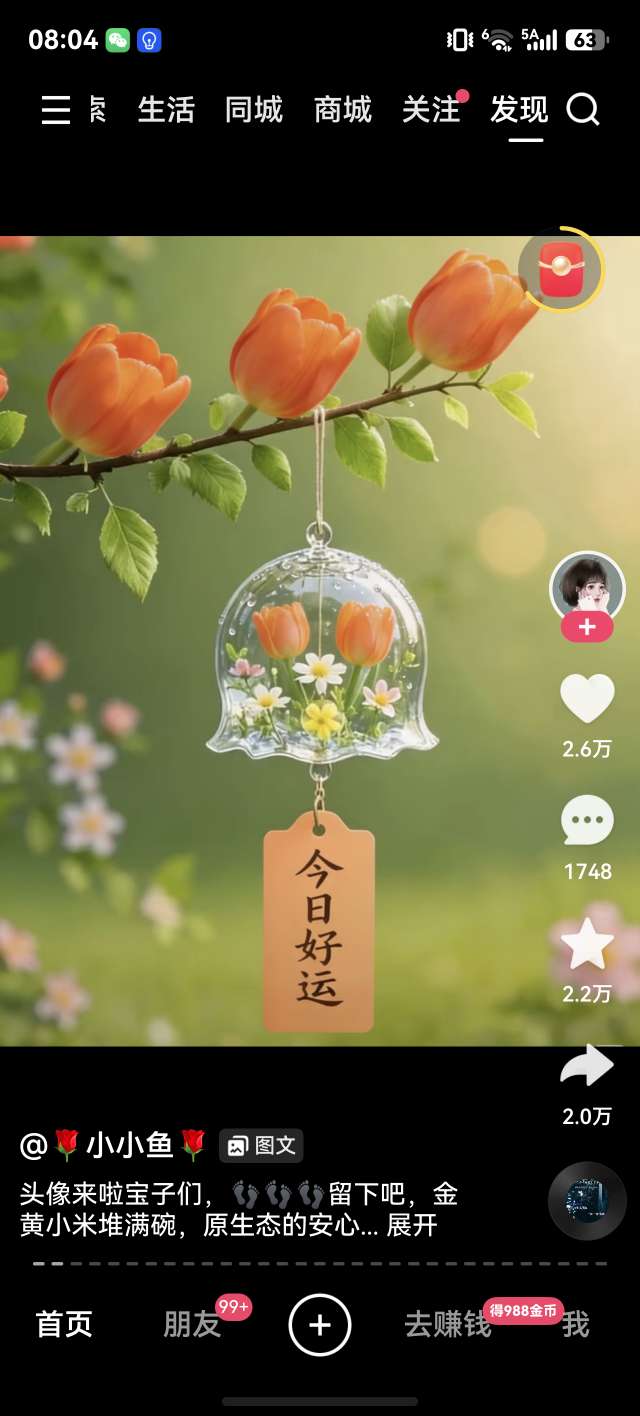Favorite the post with the star icon
Screen dimensions: 640x1416
587,944
